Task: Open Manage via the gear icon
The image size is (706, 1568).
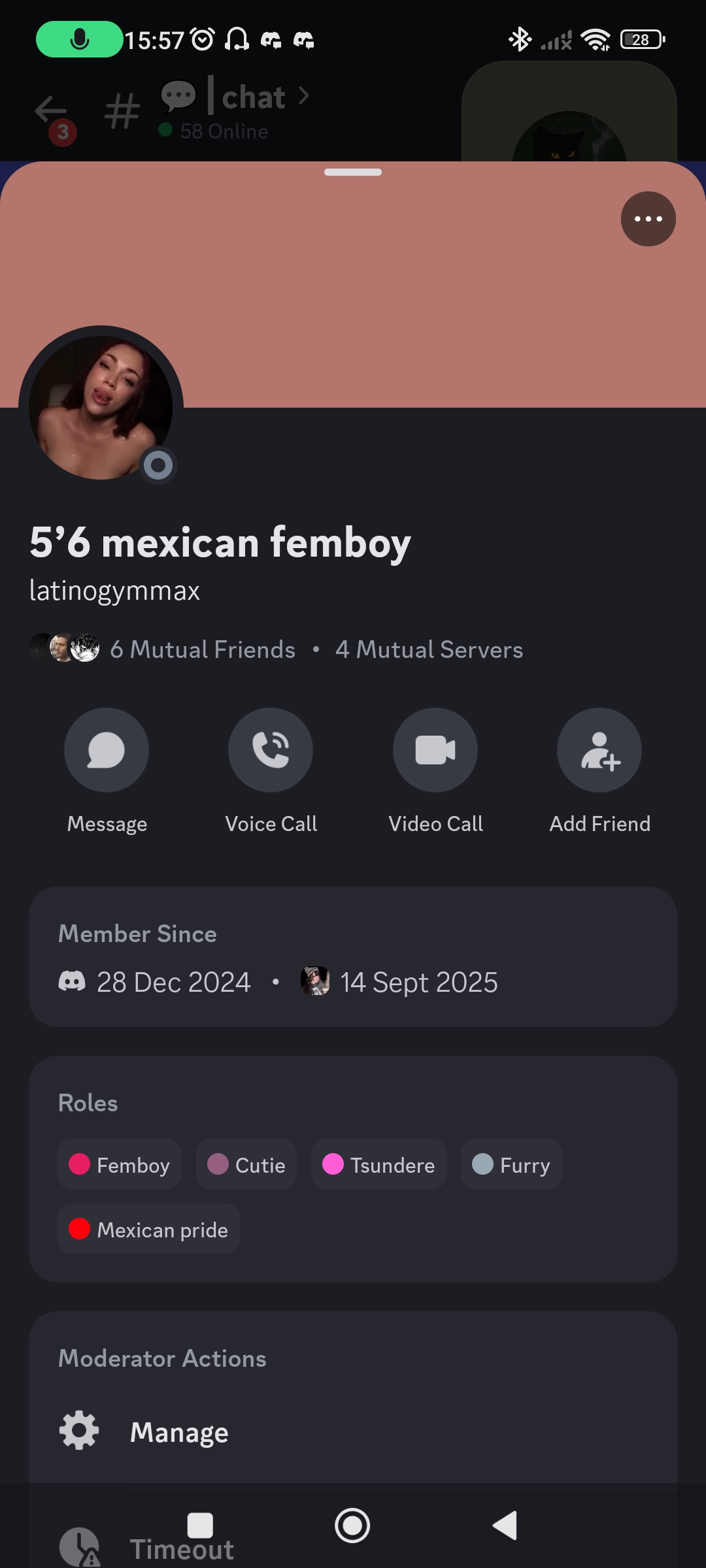Action: tap(78, 1431)
